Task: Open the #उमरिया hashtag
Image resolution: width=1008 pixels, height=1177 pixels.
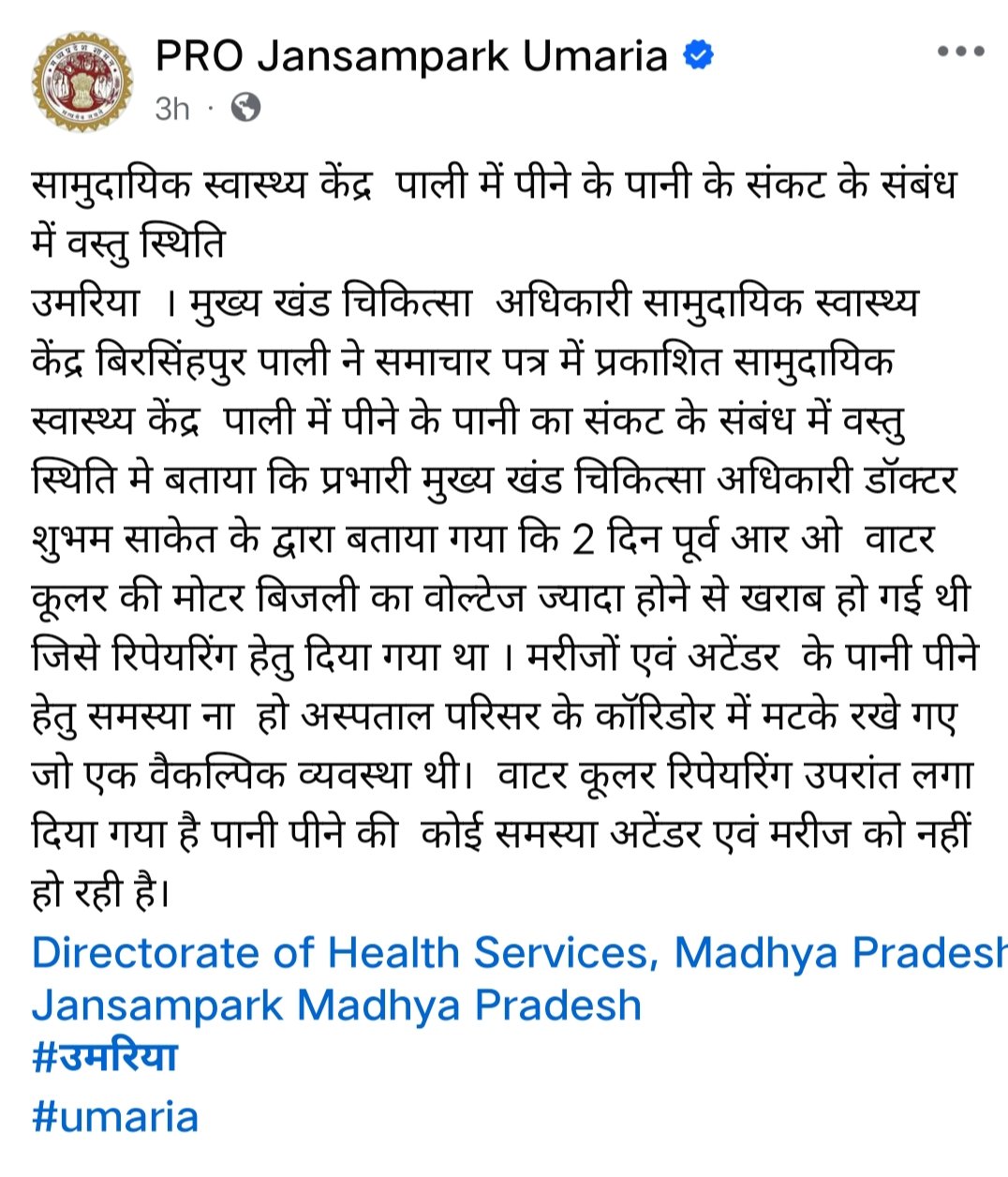Action: [105, 1058]
